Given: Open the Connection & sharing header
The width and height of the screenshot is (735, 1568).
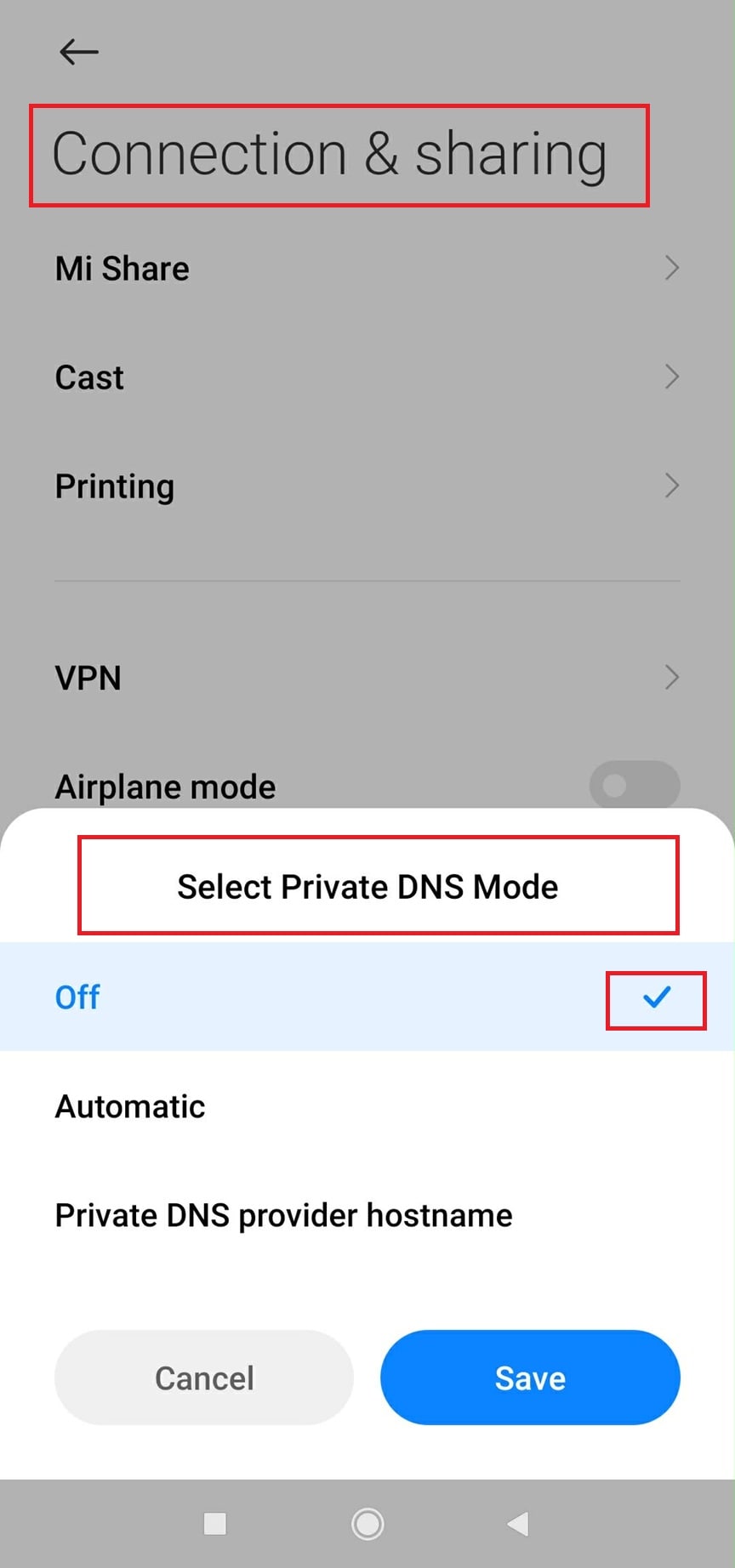Looking at the screenshot, I should [330, 153].
